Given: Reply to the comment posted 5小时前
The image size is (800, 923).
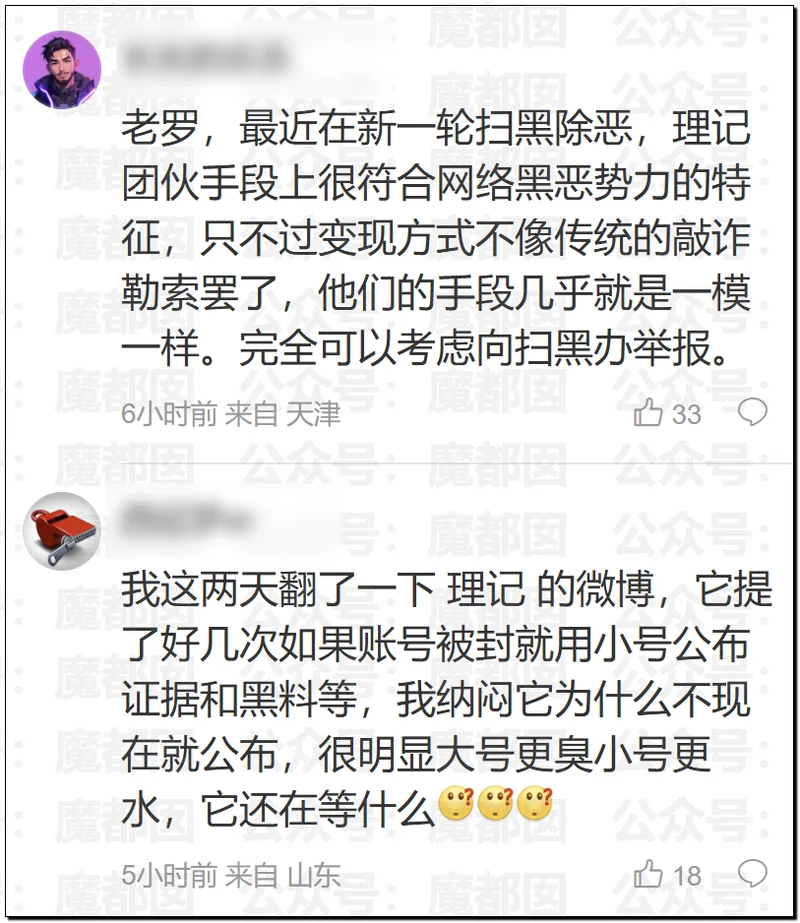Looking at the screenshot, I should pyautogui.click(x=752, y=874).
